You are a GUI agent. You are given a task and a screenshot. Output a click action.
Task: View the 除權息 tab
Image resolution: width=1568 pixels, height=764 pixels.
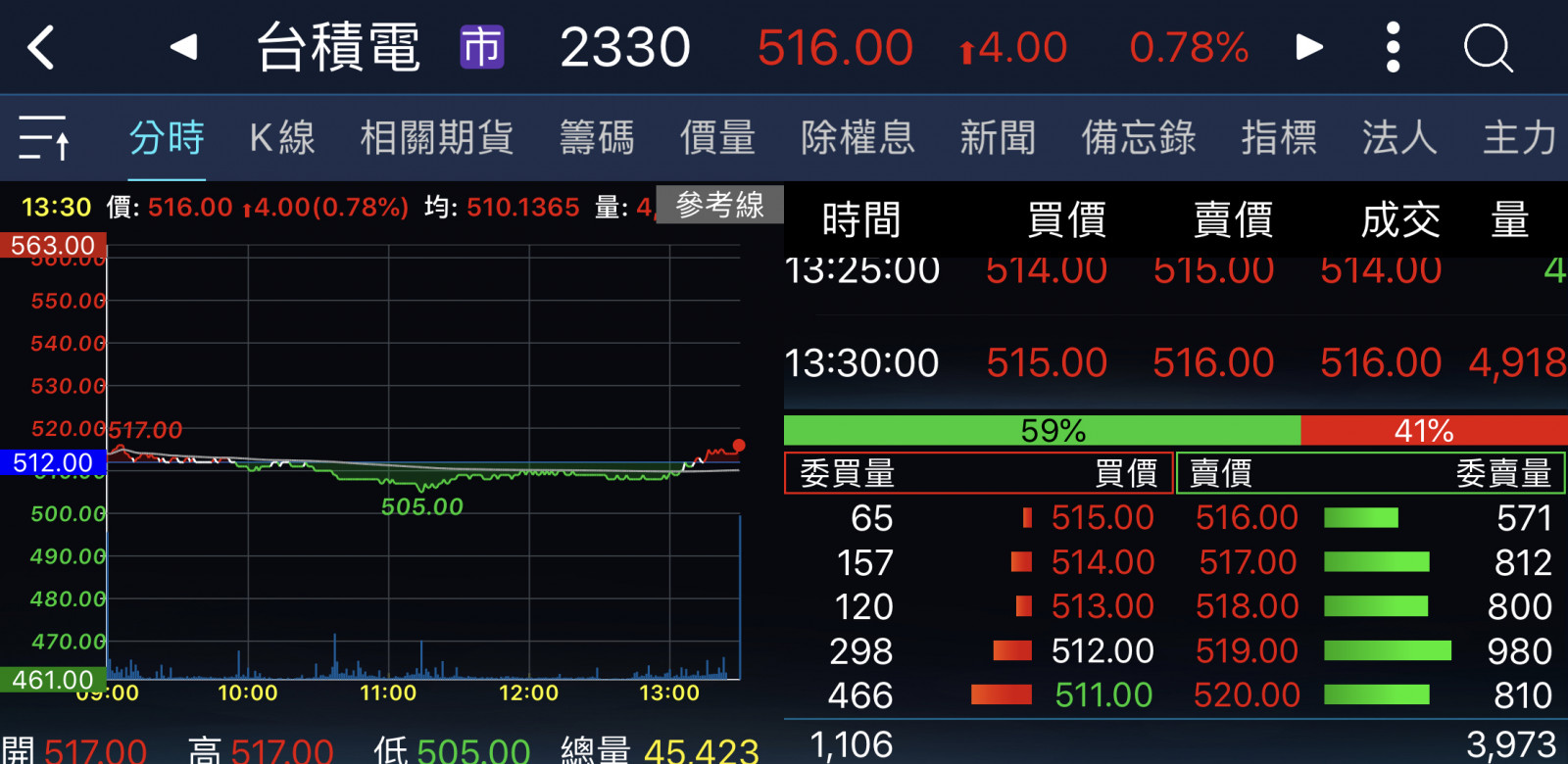pos(857,137)
